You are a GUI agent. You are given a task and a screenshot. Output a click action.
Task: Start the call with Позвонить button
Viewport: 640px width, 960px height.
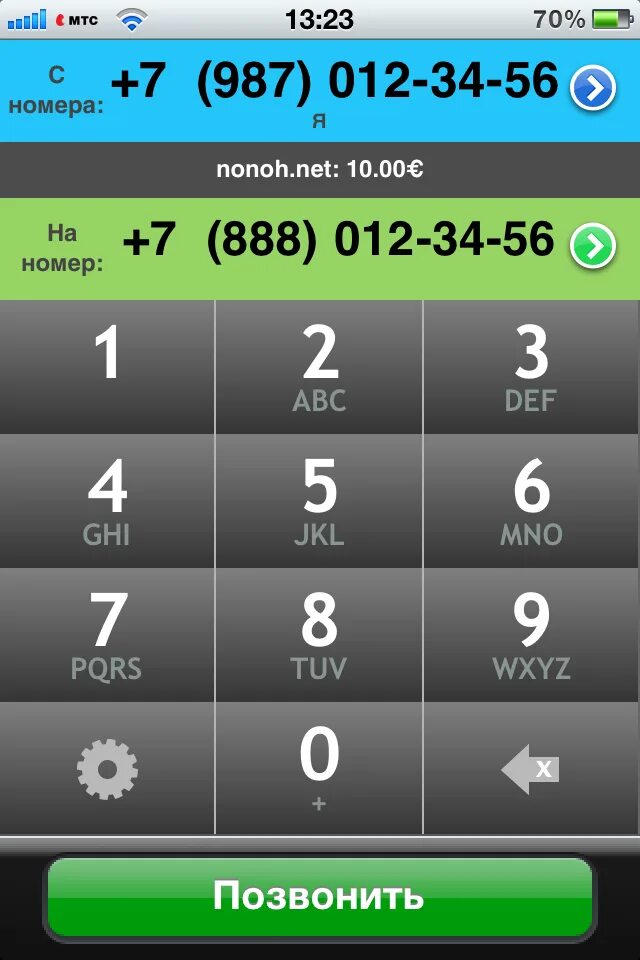(319, 896)
